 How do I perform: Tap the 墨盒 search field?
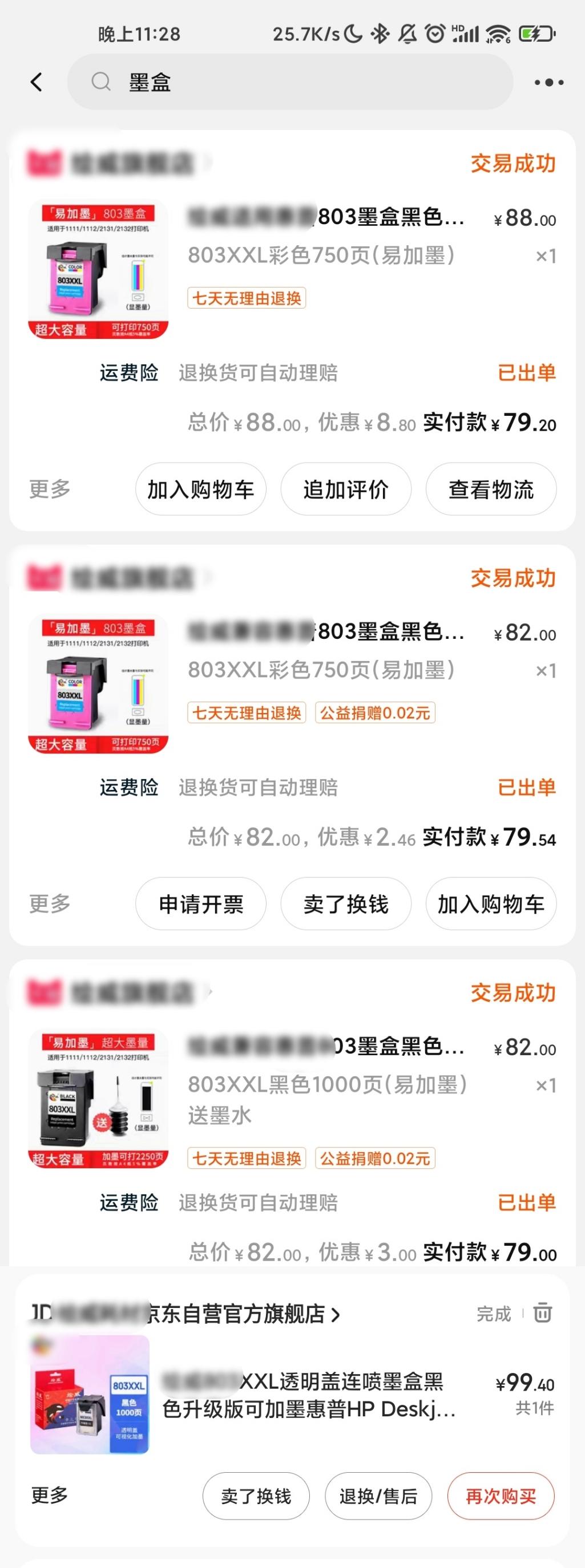(290, 82)
